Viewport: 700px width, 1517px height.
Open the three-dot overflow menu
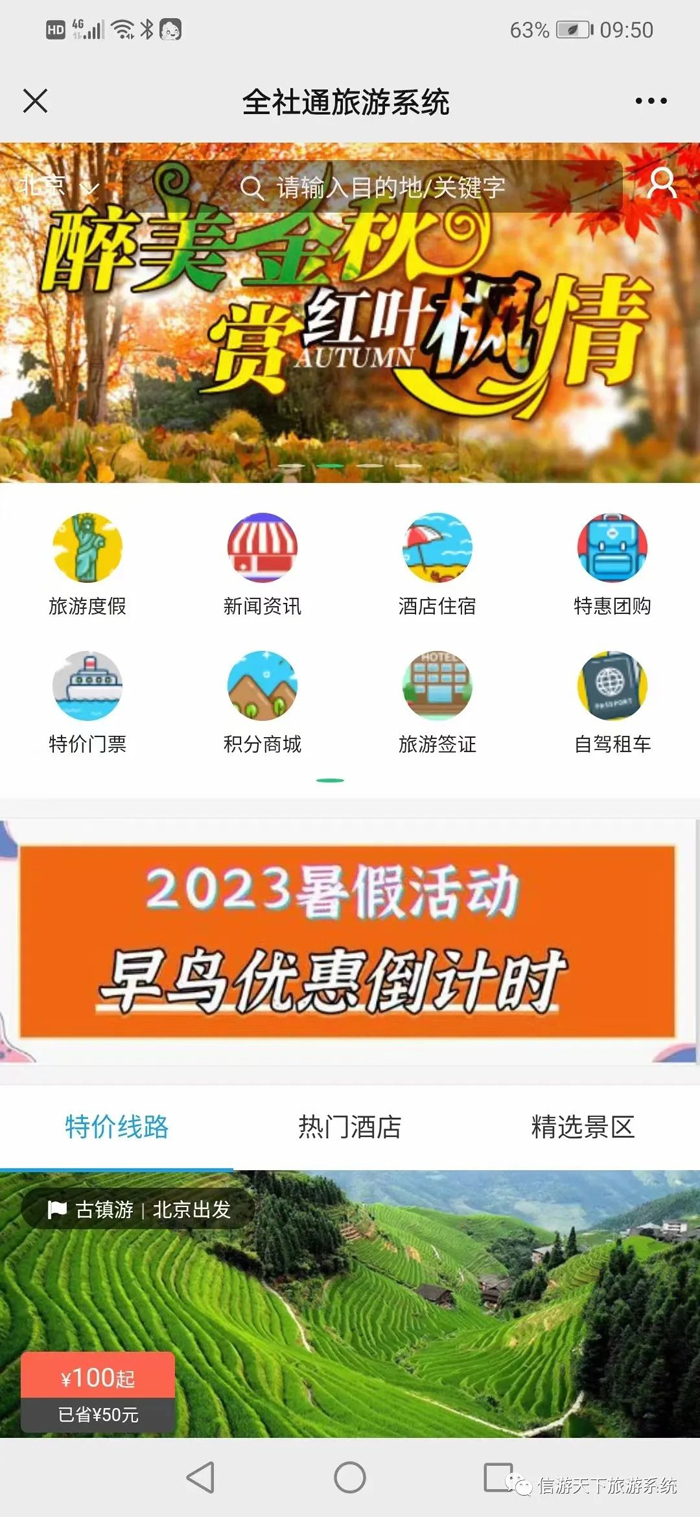tap(650, 101)
